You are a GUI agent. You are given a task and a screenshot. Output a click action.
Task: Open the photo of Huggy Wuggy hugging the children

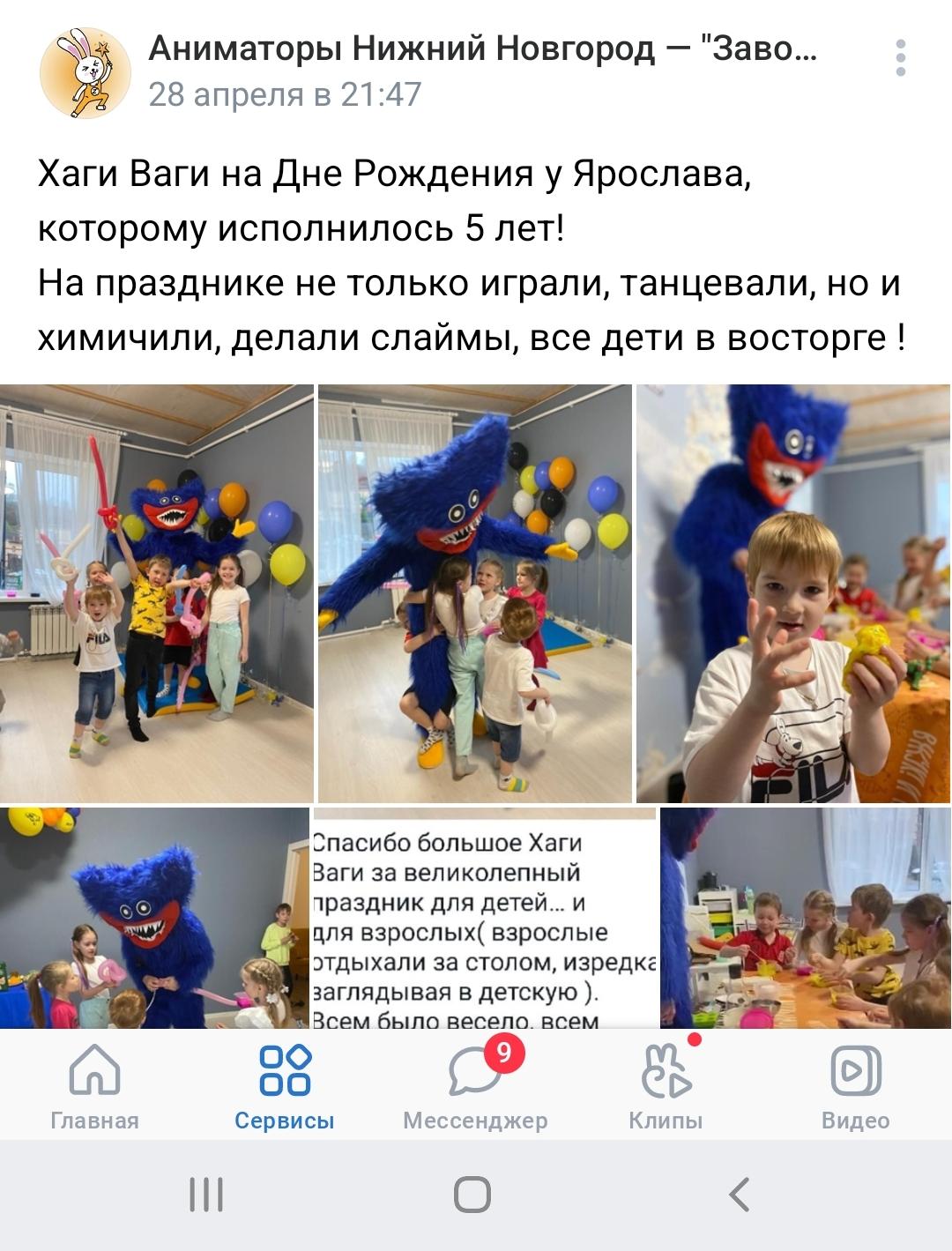click(475, 592)
